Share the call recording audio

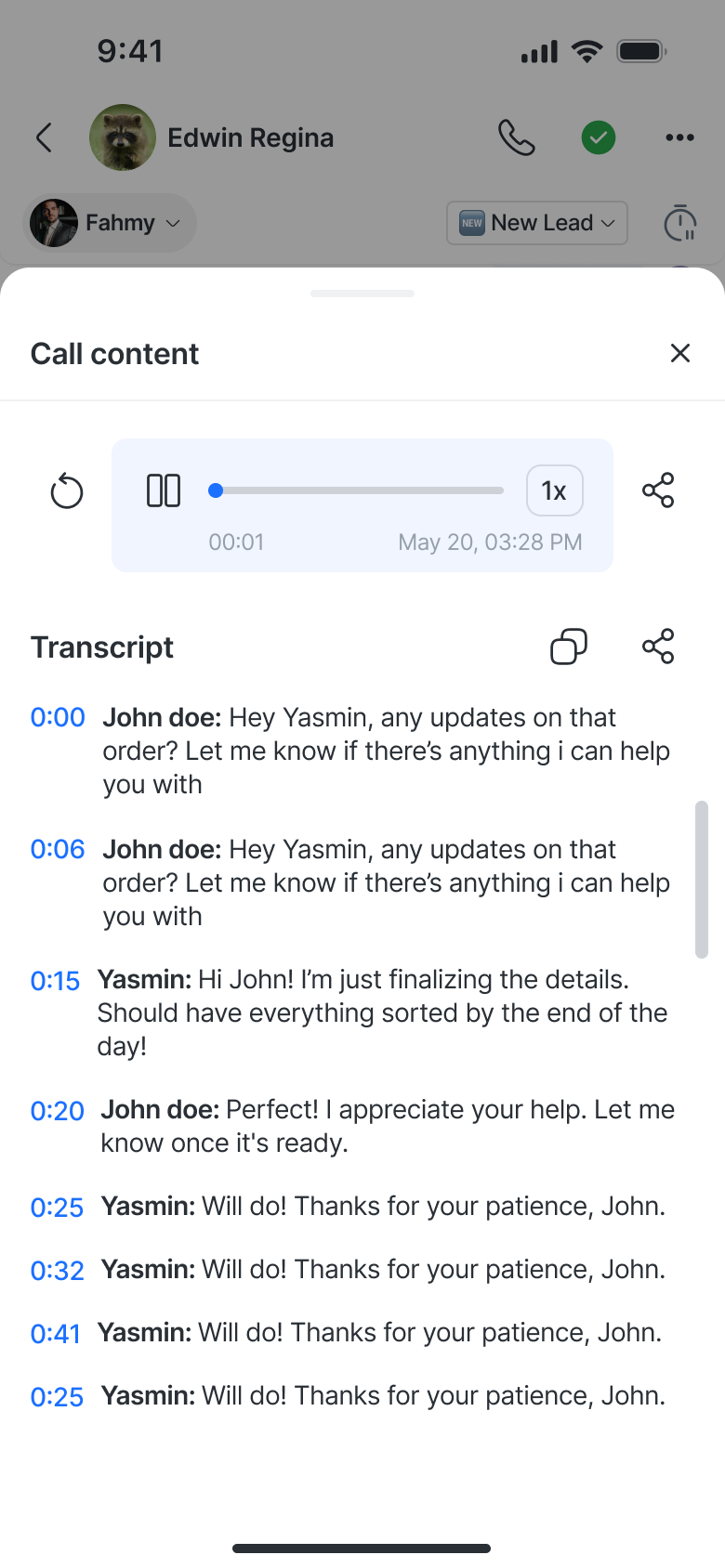pos(658,490)
